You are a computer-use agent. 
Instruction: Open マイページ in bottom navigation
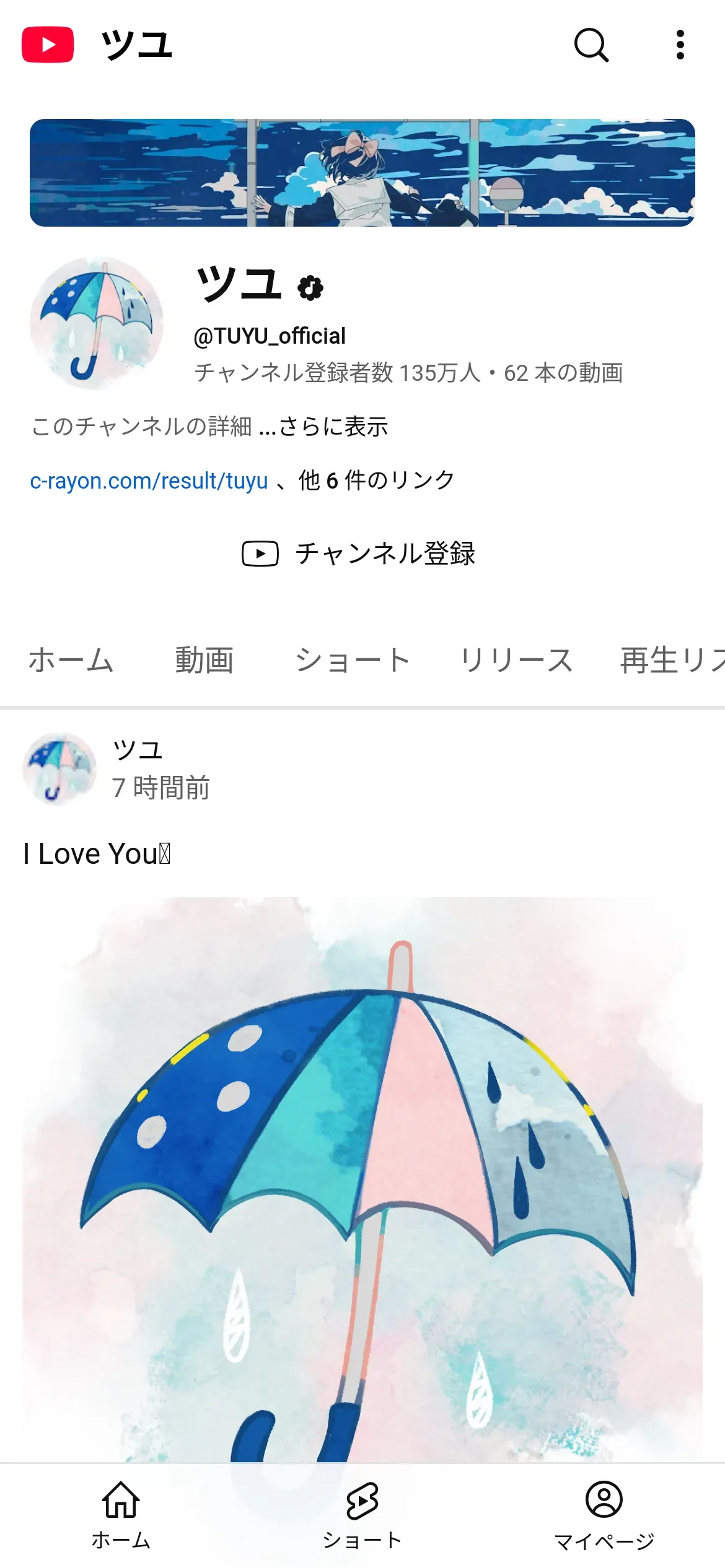pos(604,1515)
